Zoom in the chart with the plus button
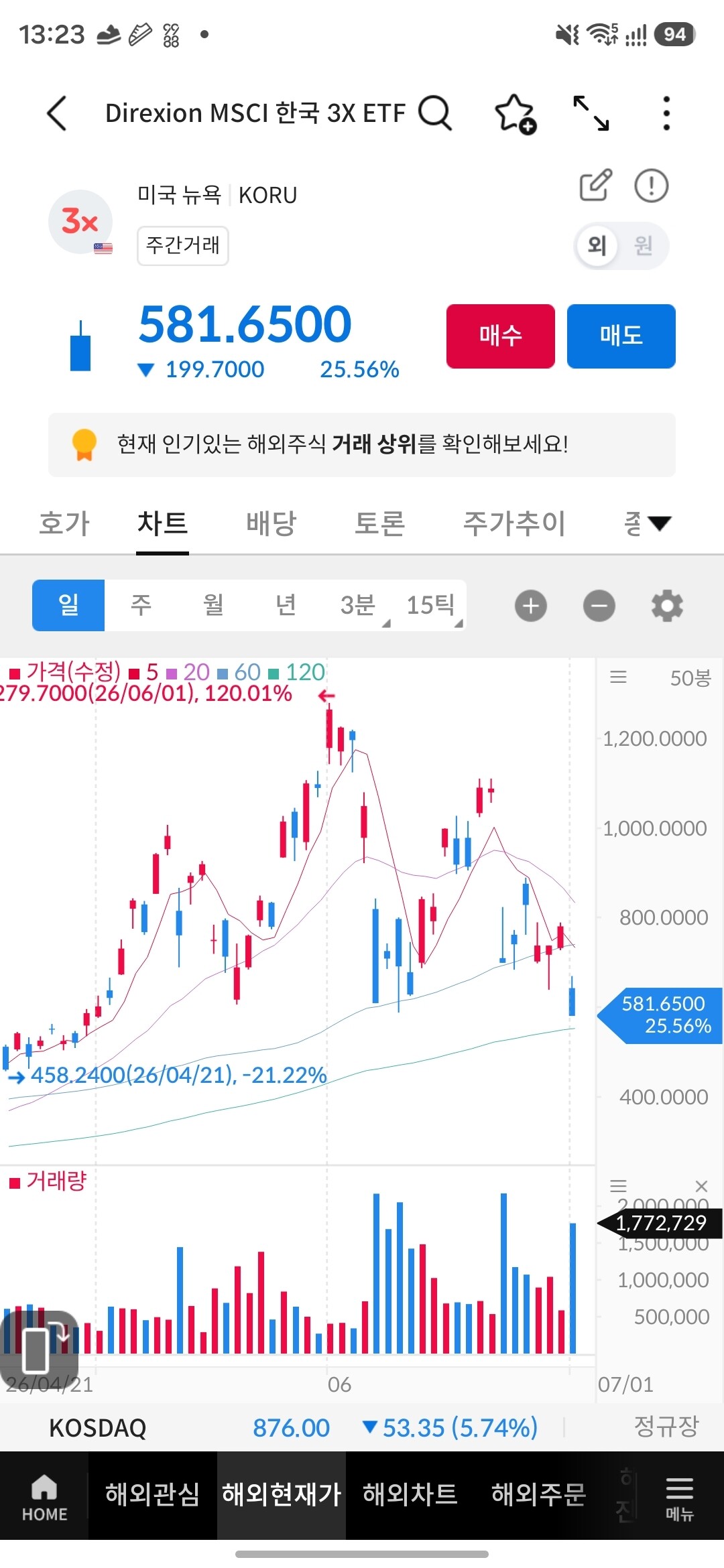The image size is (724, 1568). click(x=531, y=606)
